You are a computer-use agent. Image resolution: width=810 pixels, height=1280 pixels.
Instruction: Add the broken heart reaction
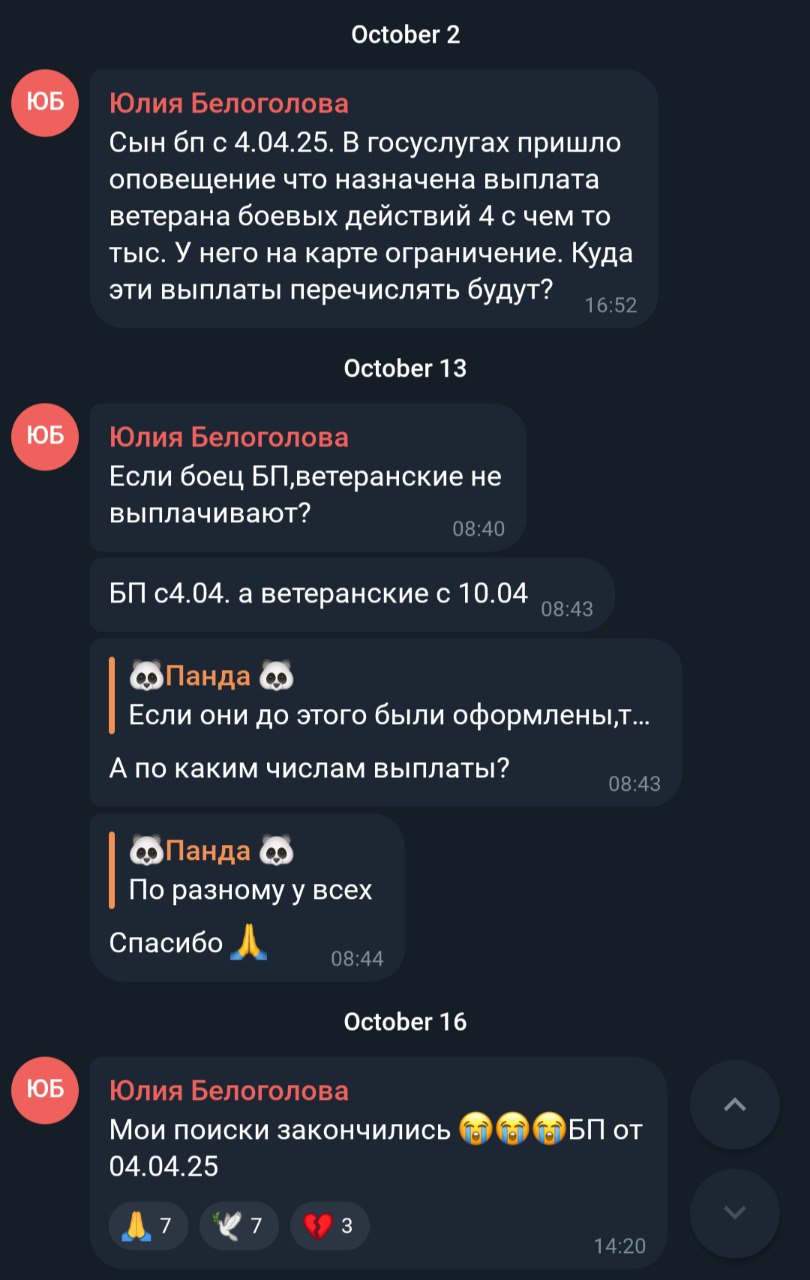pos(329,1226)
